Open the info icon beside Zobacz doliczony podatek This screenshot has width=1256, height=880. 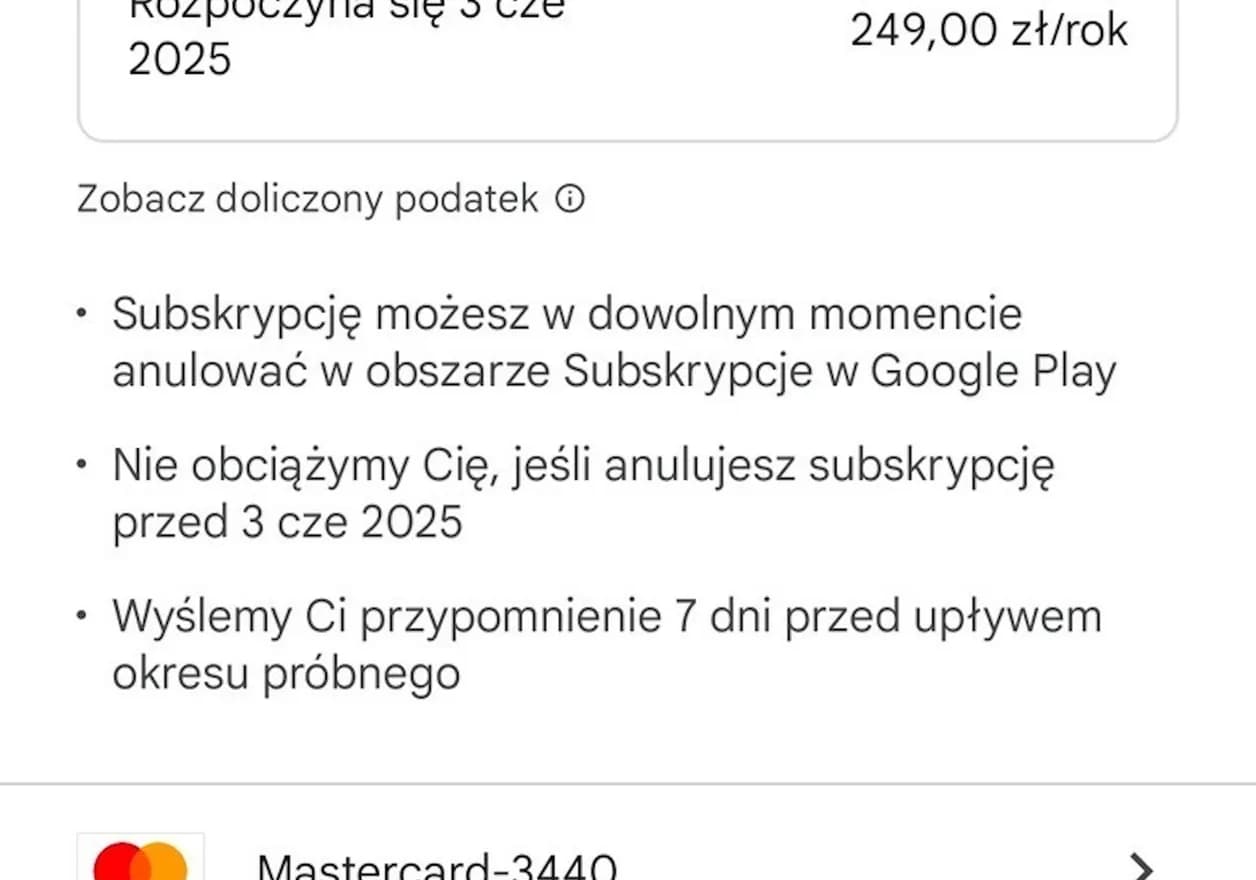click(x=569, y=200)
